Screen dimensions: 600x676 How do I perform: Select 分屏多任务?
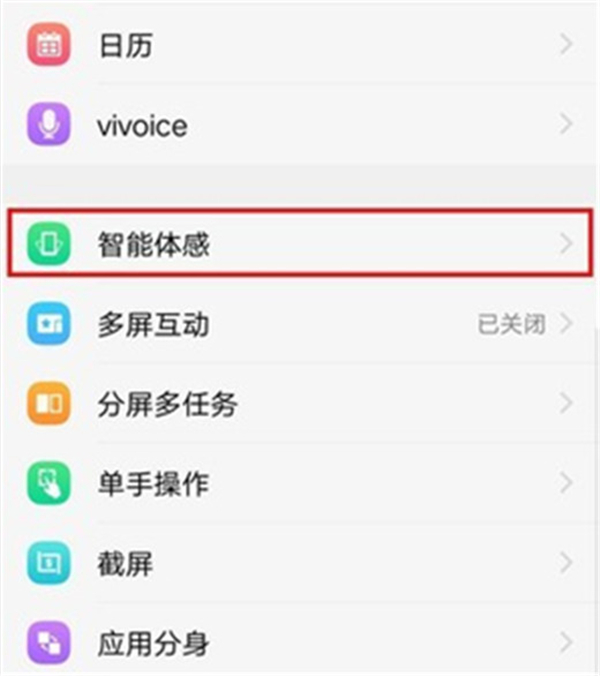tap(300, 404)
